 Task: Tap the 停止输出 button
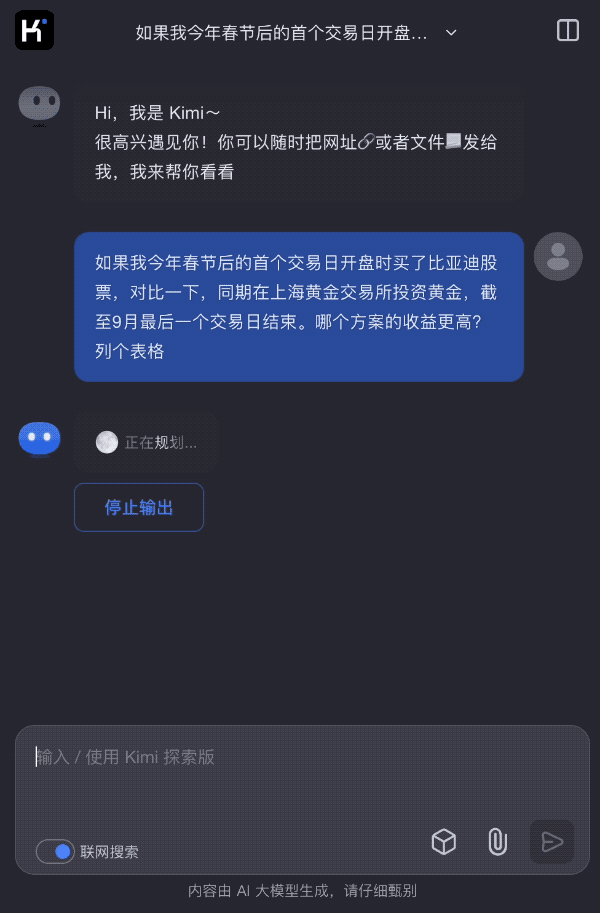click(x=139, y=507)
